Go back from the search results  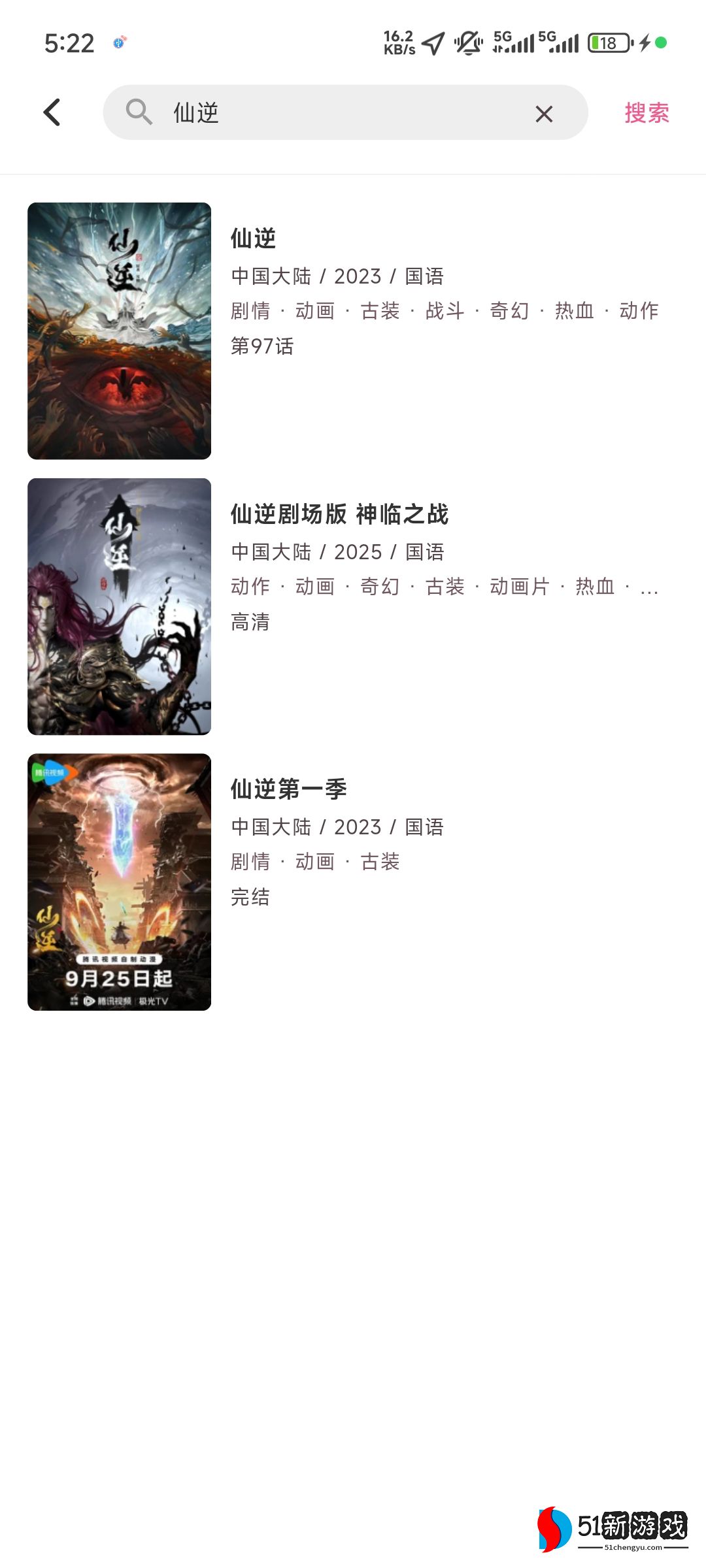click(52, 112)
